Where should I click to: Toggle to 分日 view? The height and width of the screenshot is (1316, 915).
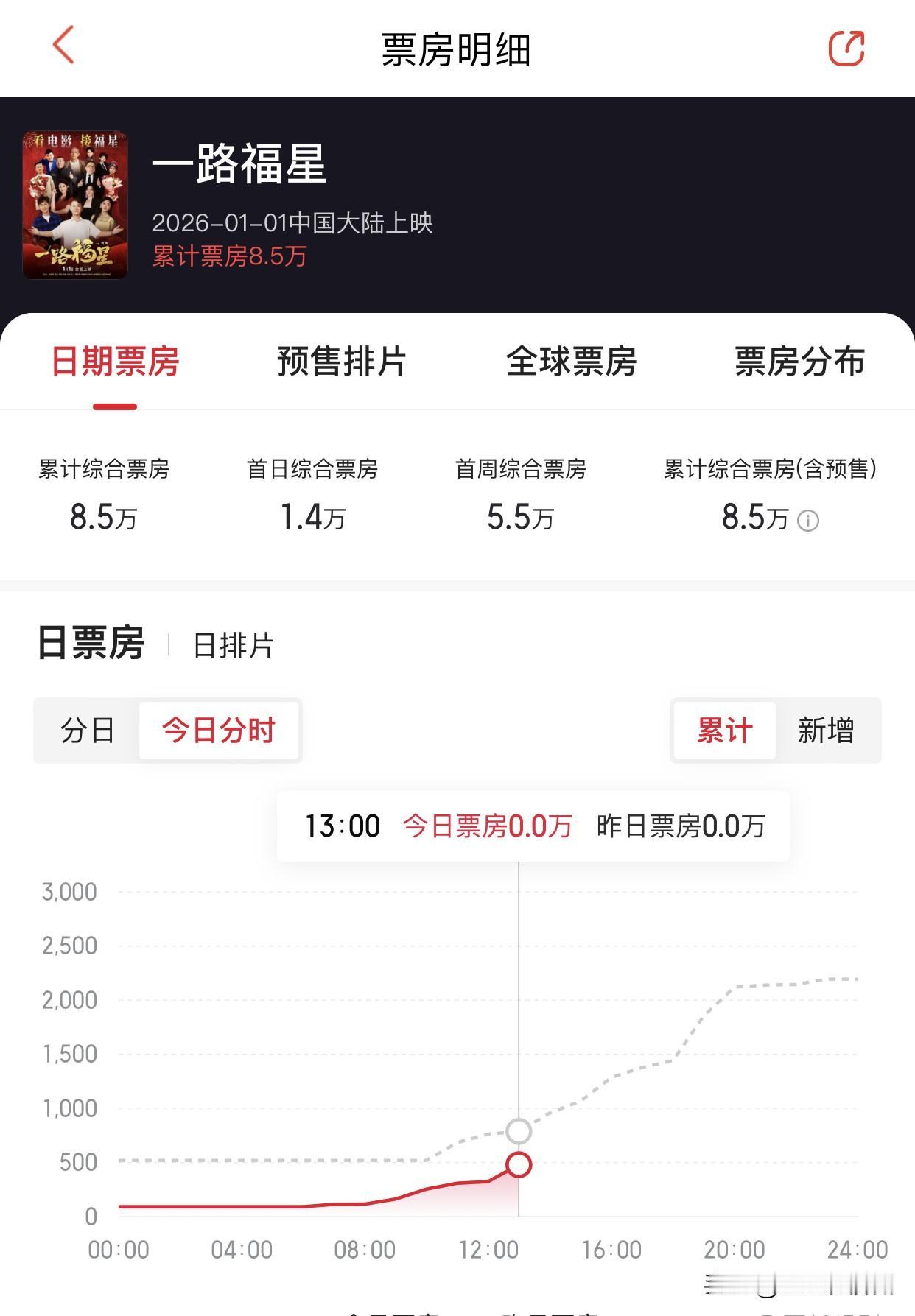(87, 730)
